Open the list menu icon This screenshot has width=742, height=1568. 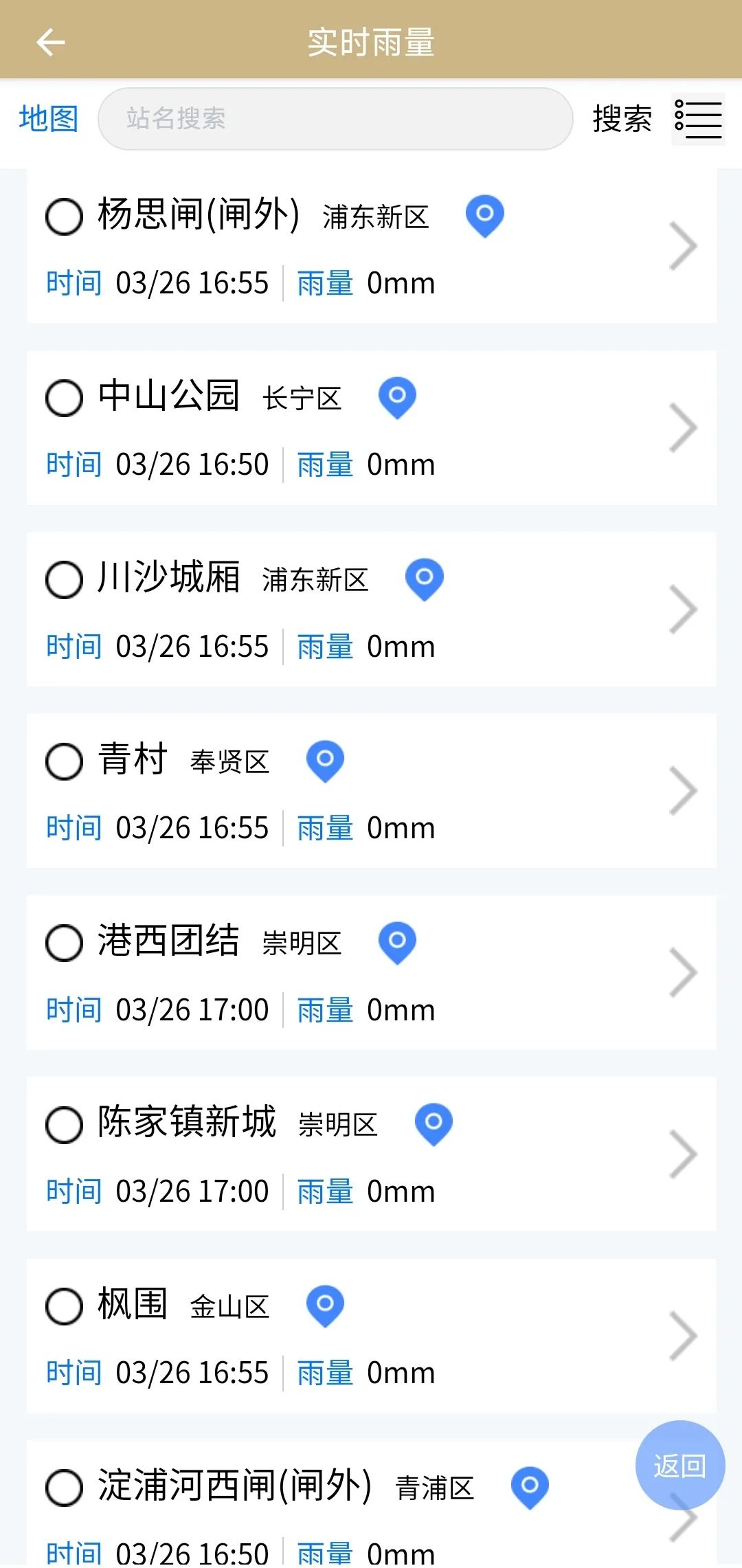pyautogui.click(x=698, y=119)
